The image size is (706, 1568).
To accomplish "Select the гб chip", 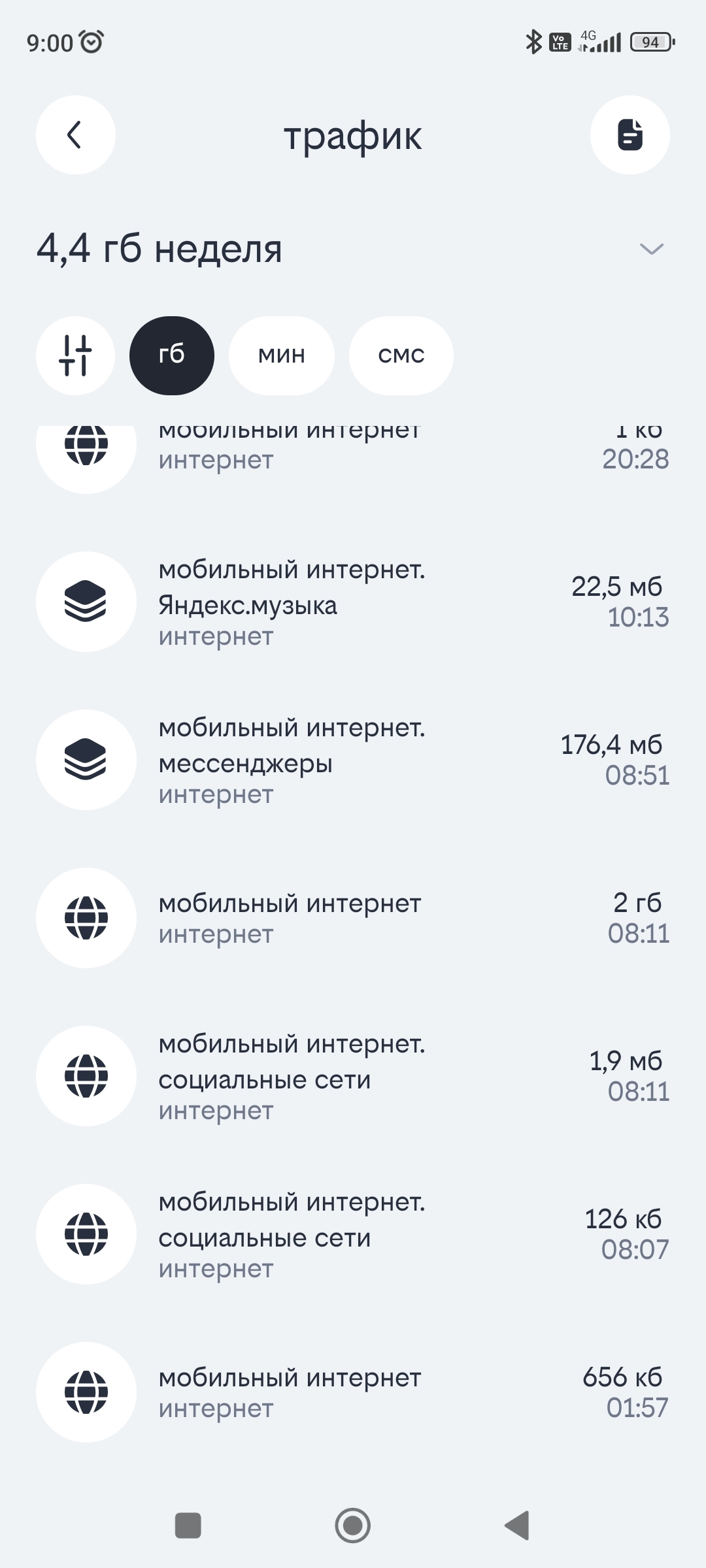I will coord(171,355).
